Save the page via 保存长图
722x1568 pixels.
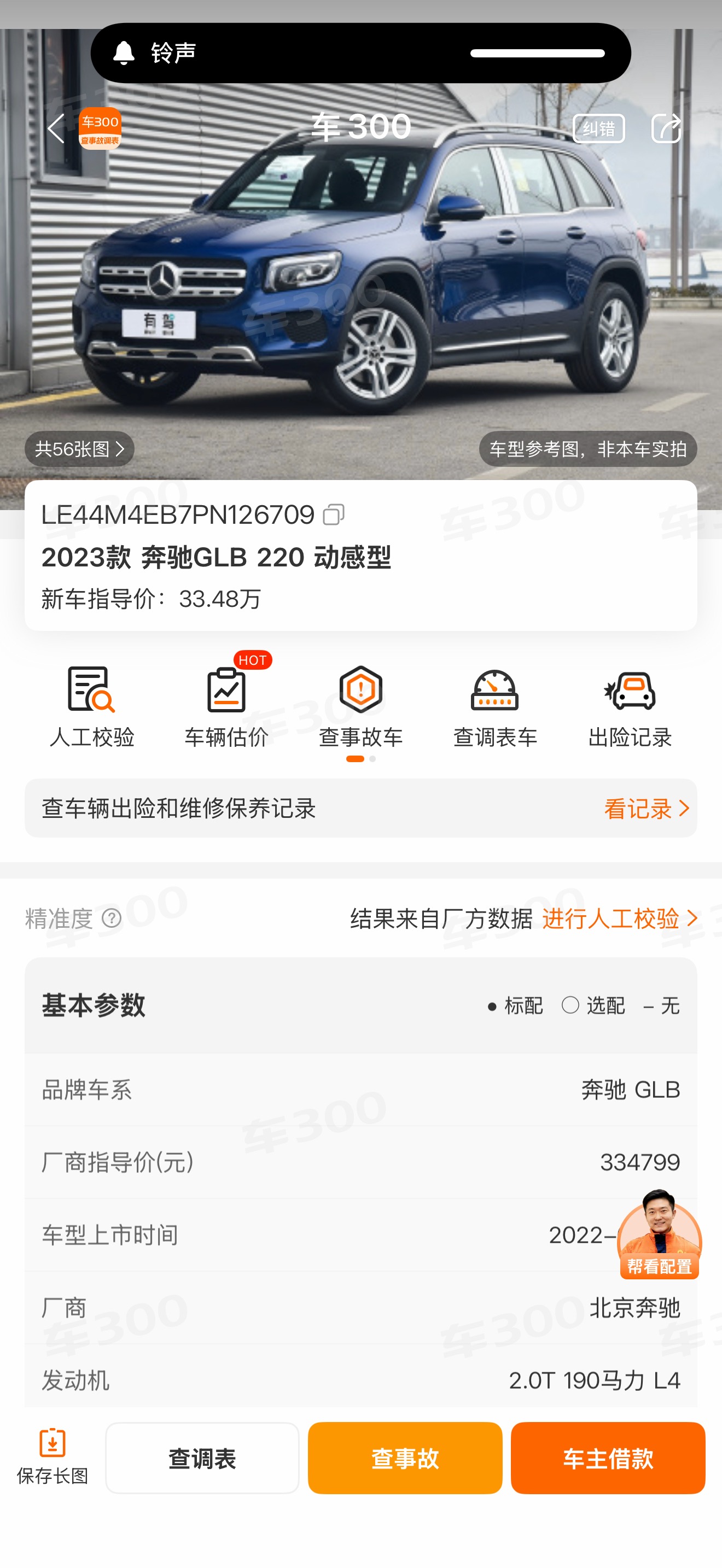tap(53, 1457)
